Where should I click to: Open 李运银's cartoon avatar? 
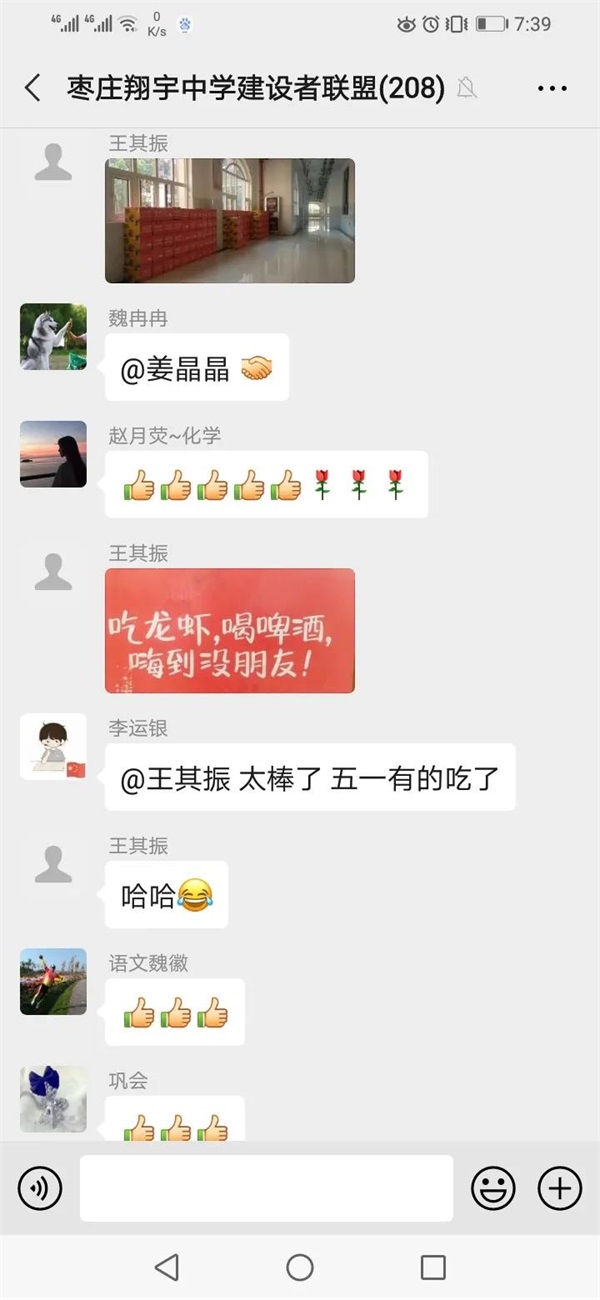[x=53, y=747]
